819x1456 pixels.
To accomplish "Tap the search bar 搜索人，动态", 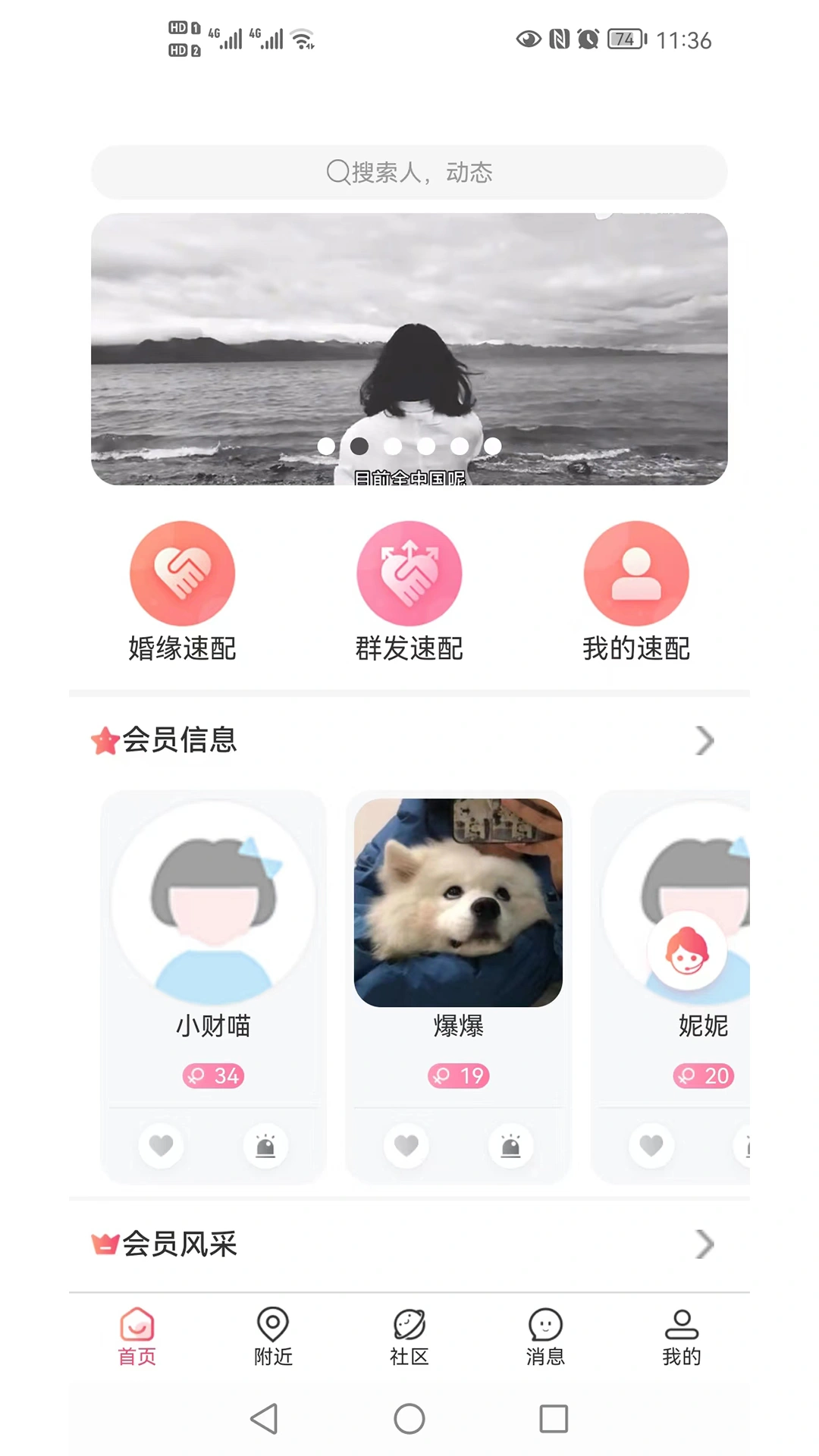I will click(x=409, y=173).
